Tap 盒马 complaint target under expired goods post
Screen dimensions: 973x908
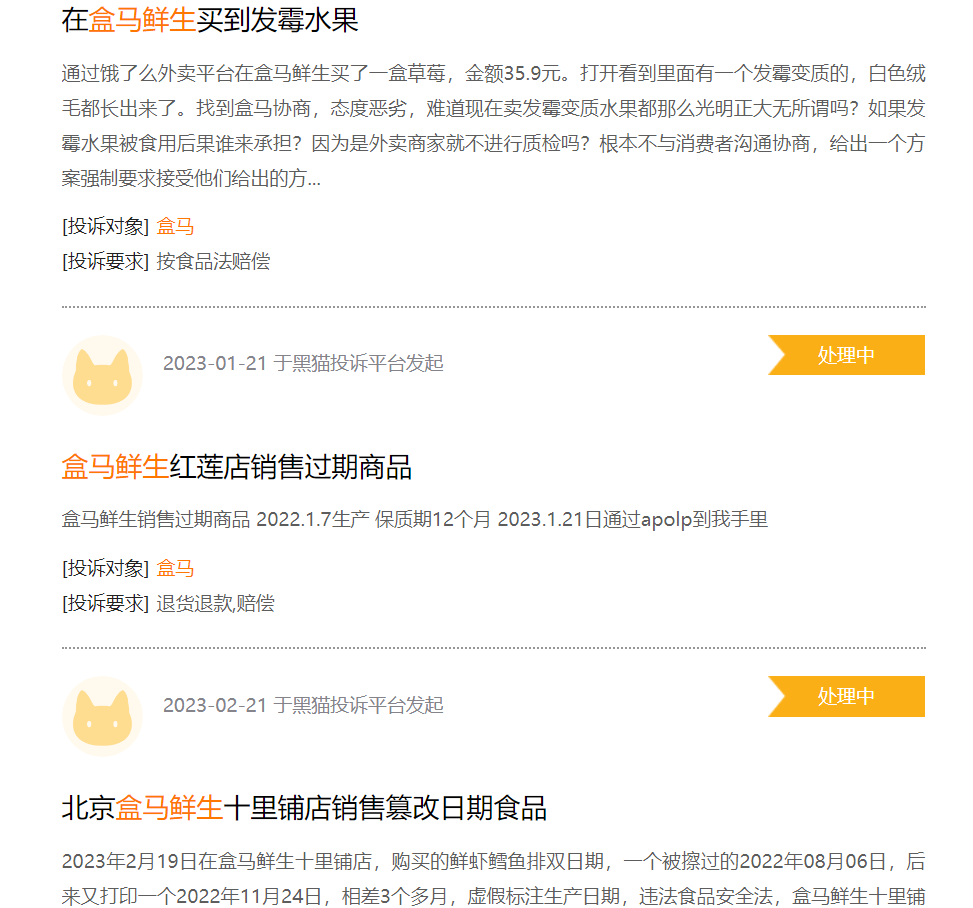(175, 569)
